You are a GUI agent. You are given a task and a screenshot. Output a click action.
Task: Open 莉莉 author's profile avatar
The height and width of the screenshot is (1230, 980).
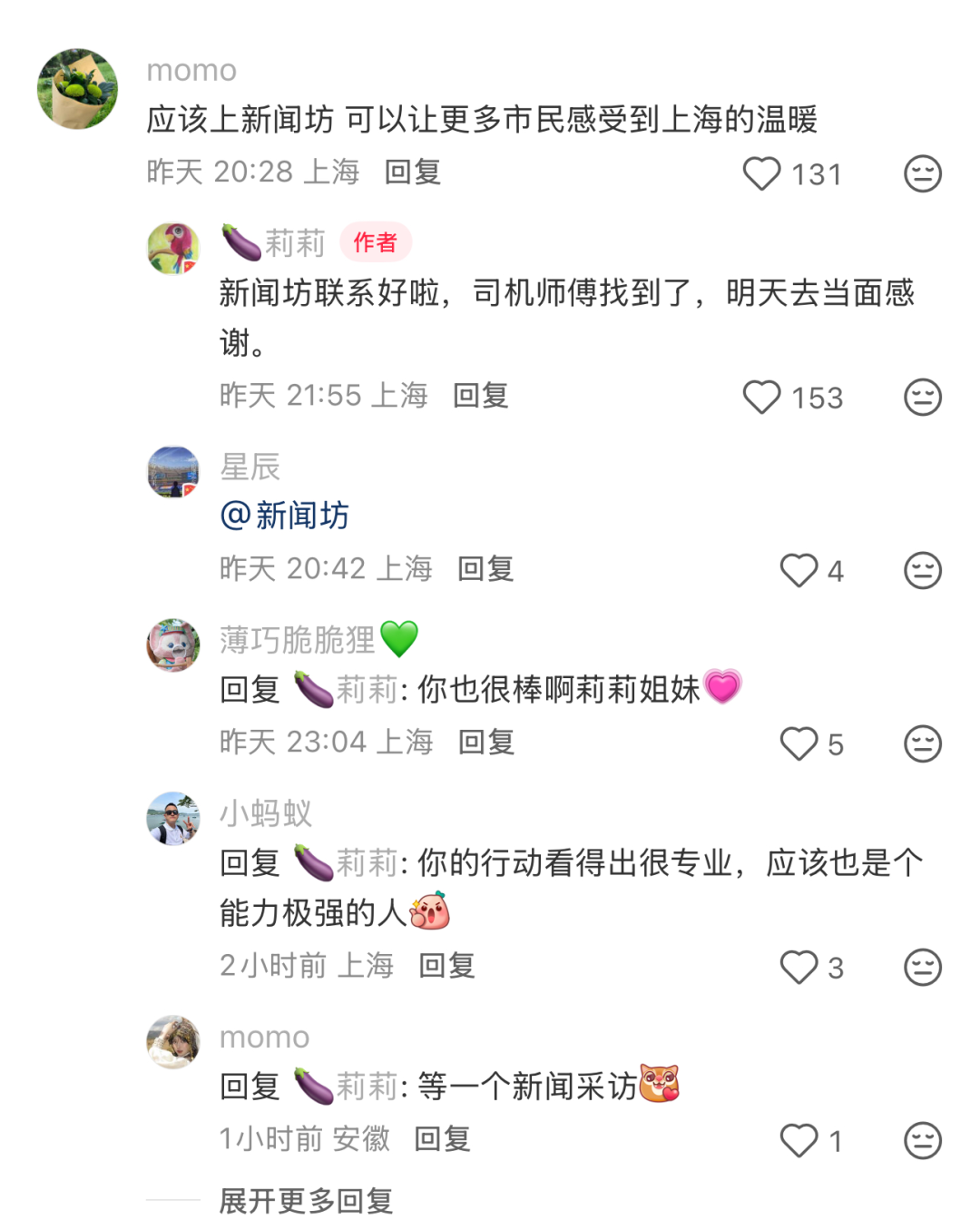173,248
